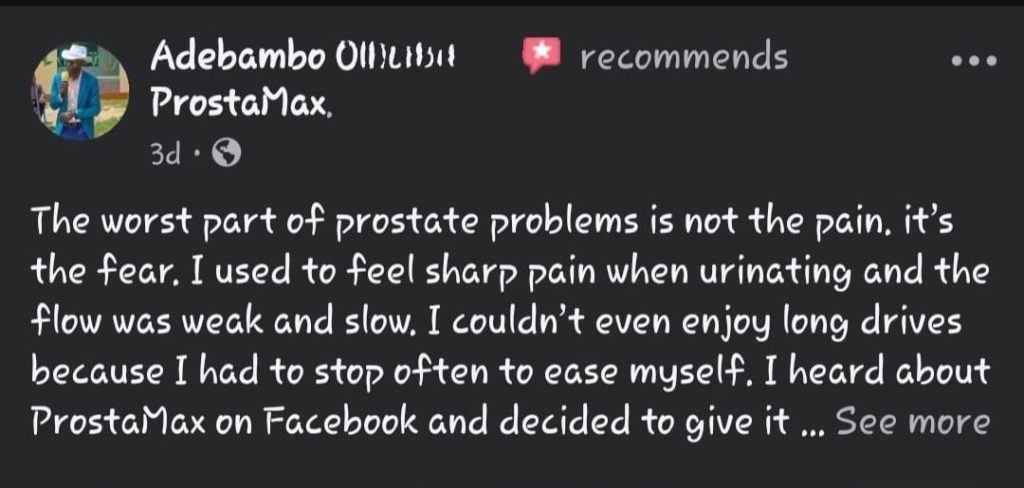
Task: Open Adebambo's profile picture
Action: [80, 91]
